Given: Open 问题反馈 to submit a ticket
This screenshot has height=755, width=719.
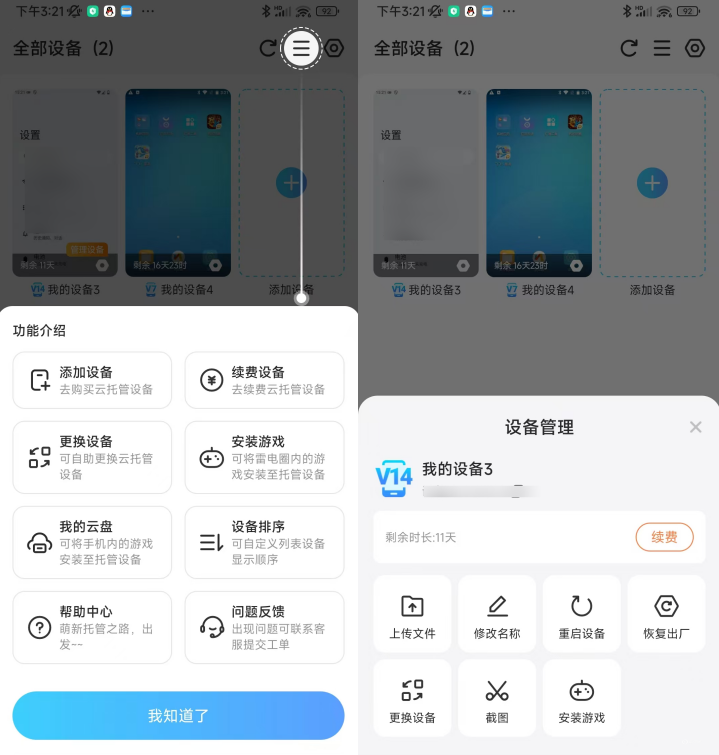Looking at the screenshot, I should 264,627.
